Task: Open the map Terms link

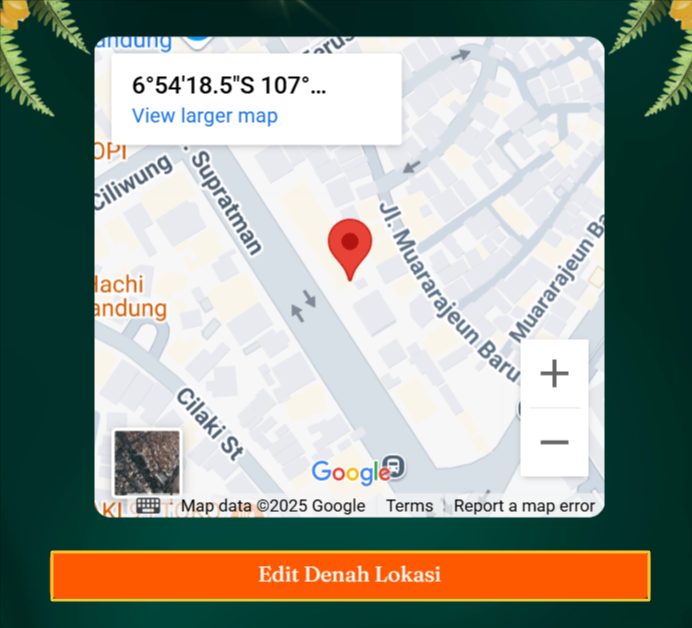Action: (x=409, y=506)
